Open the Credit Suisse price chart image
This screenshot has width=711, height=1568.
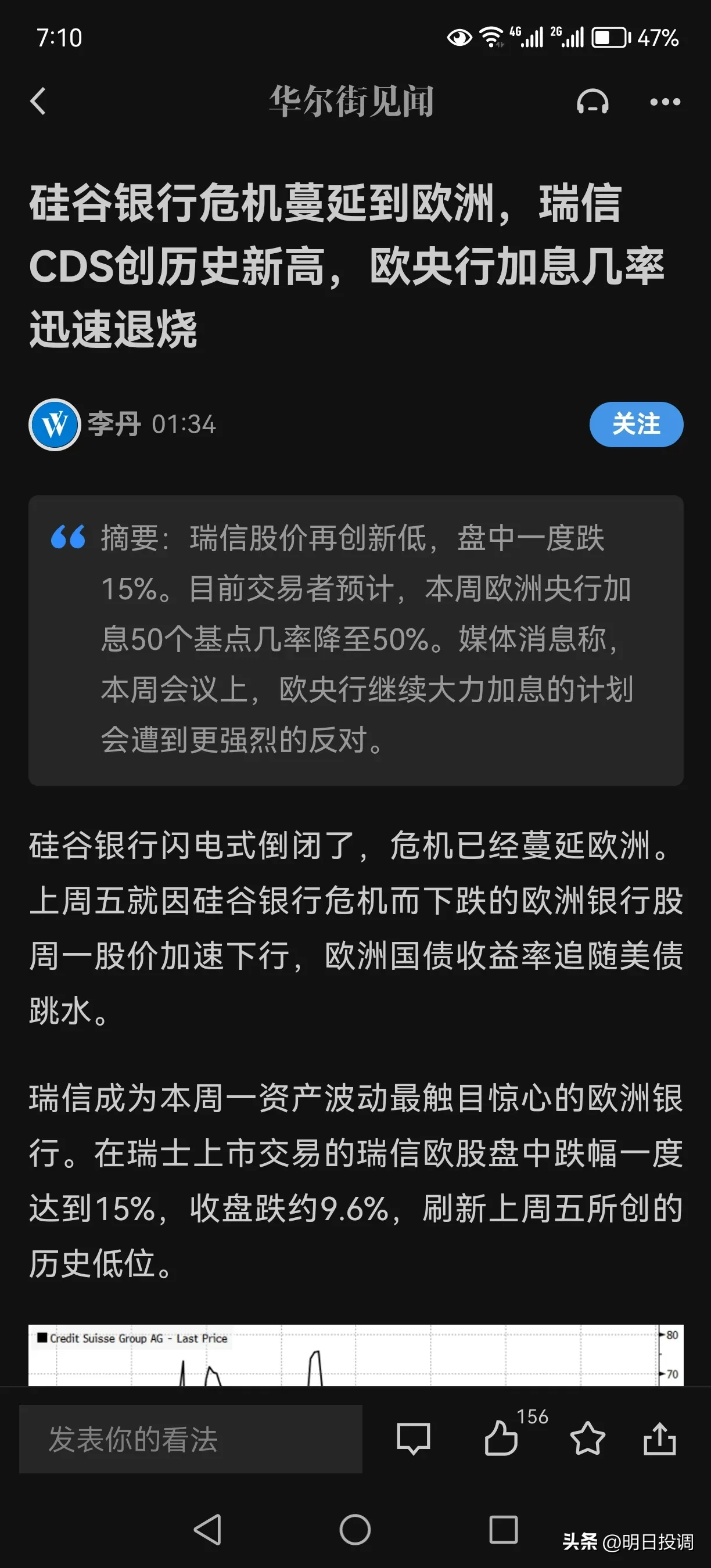[355, 1355]
